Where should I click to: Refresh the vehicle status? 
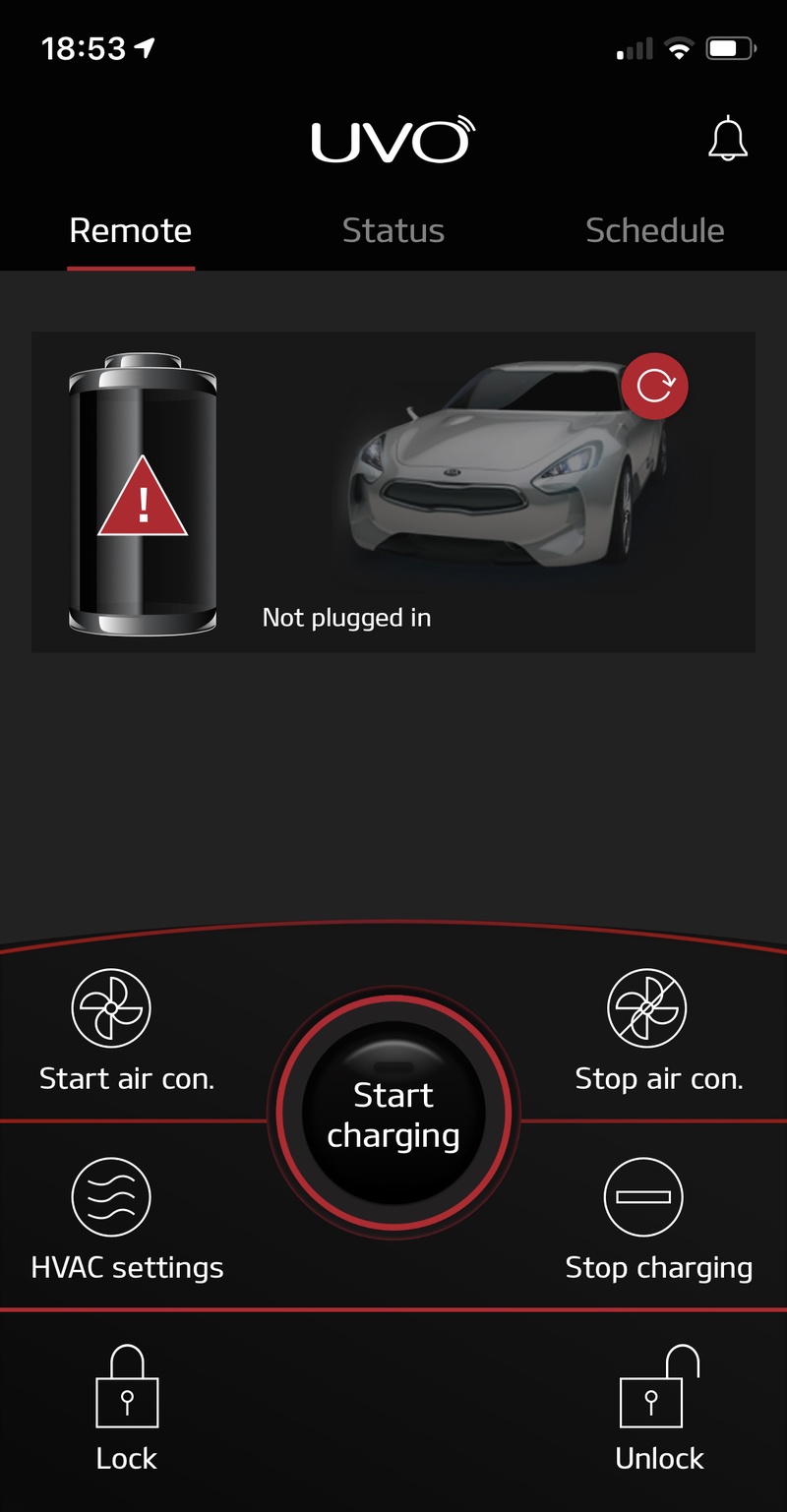point(654,387)
